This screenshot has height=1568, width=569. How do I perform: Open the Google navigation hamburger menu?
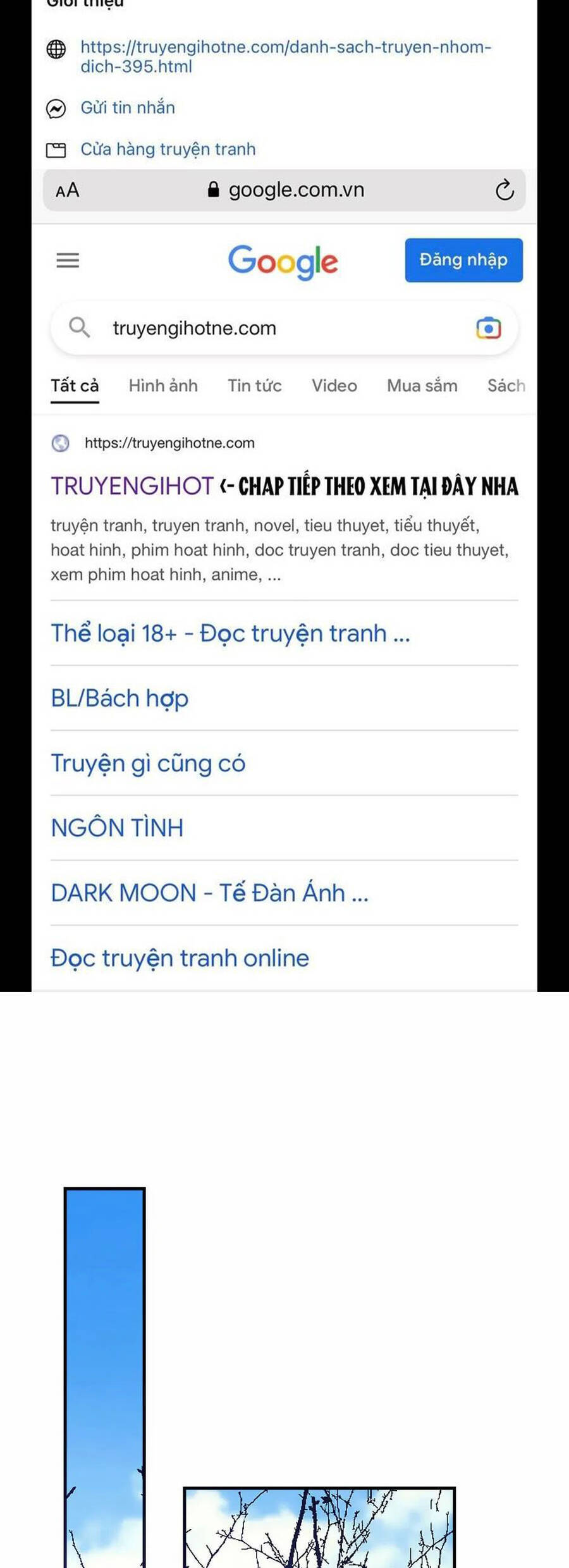[x=68, y=260]
